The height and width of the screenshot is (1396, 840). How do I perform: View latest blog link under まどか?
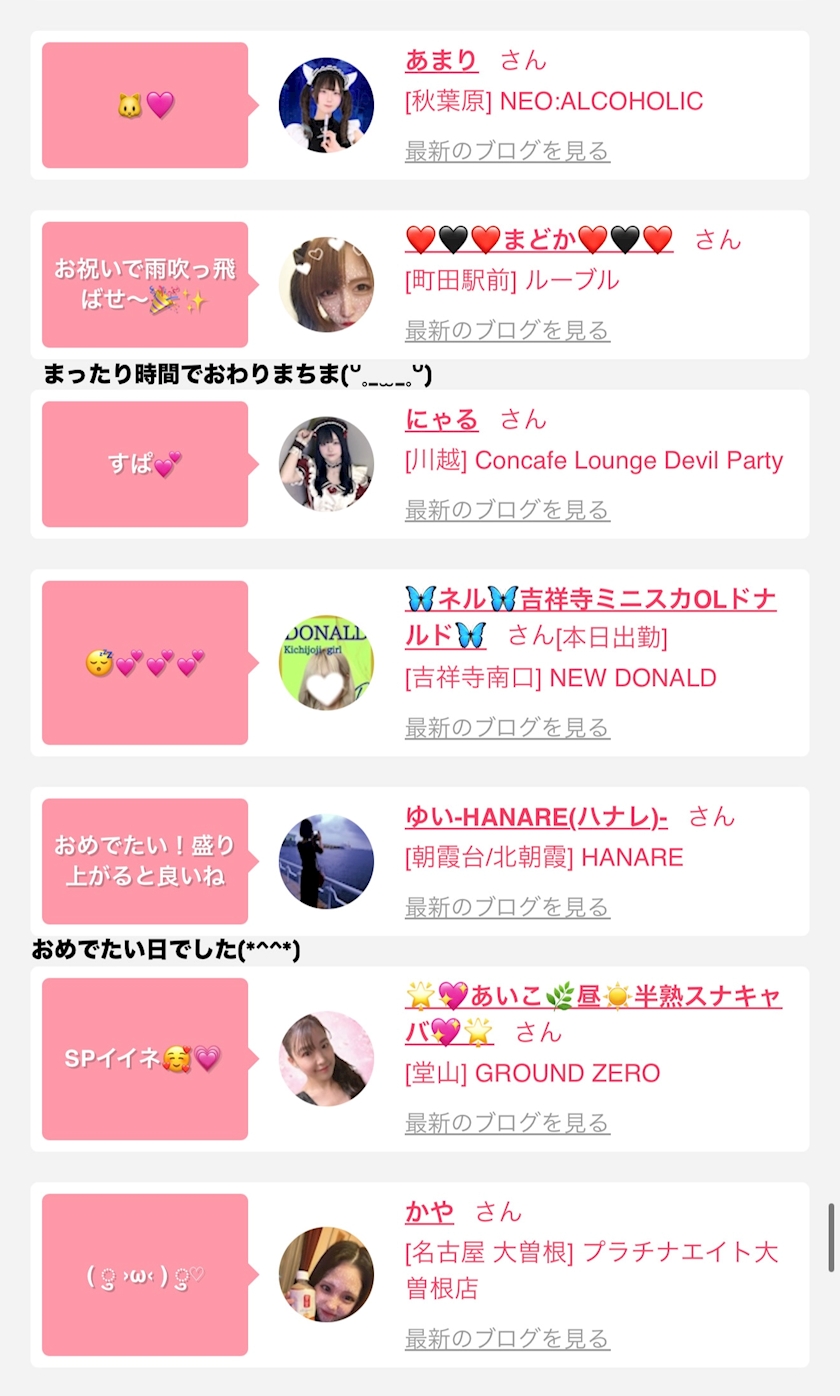point(507,330)
